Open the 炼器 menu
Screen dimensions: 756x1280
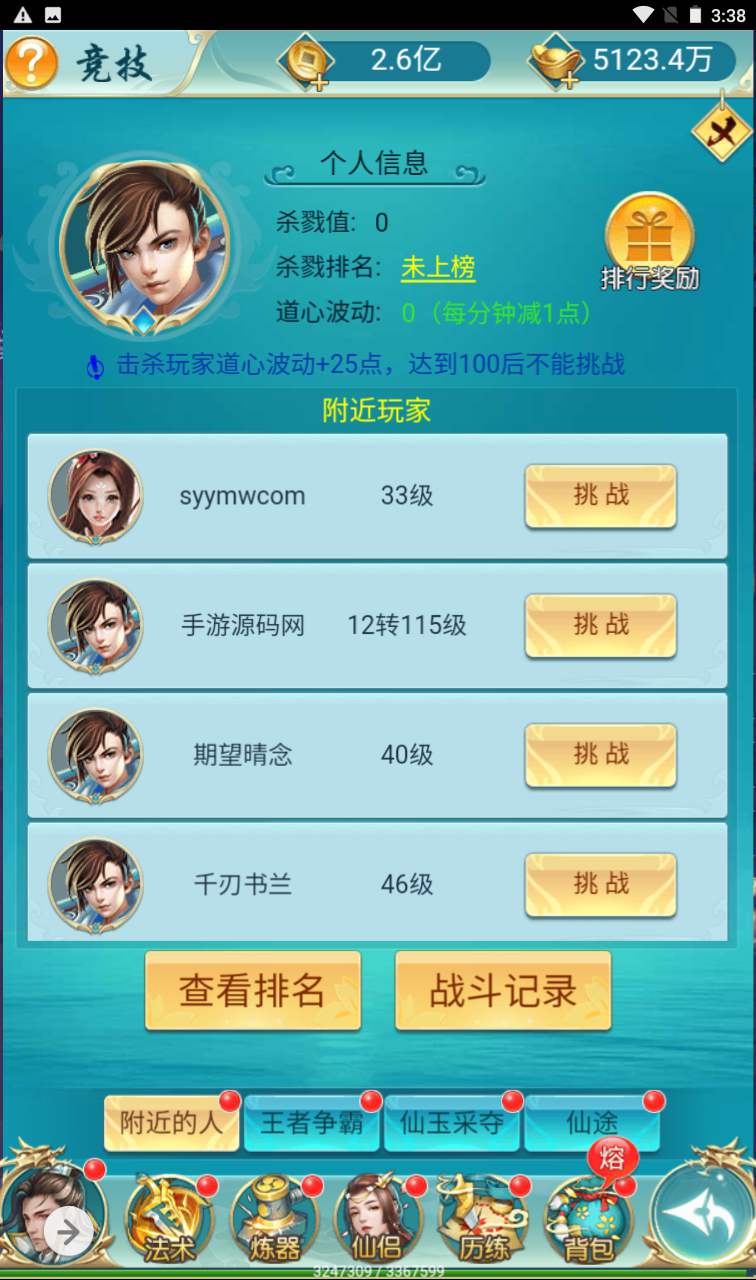(274, 1220)
